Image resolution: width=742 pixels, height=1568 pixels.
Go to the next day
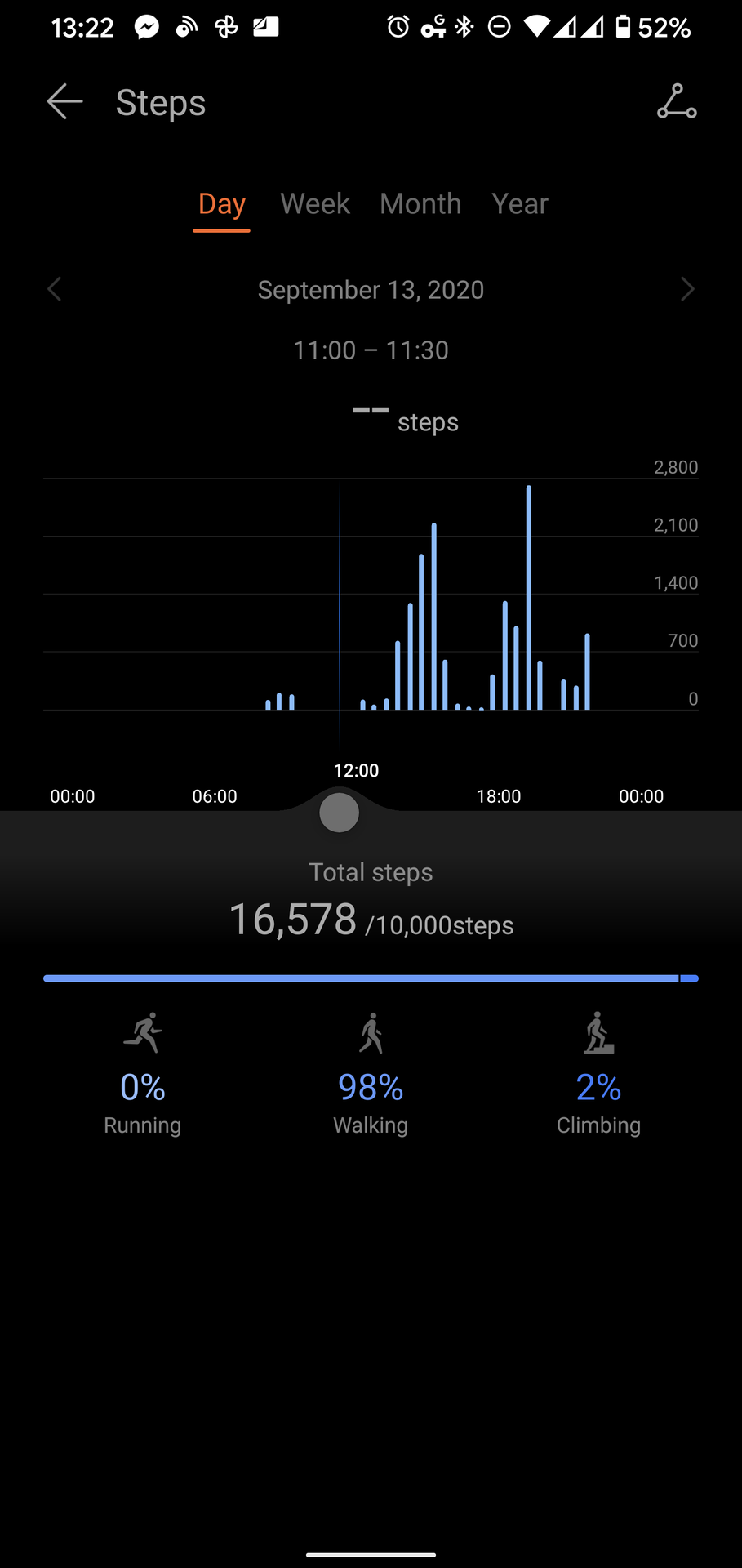(x=687, y=289)
